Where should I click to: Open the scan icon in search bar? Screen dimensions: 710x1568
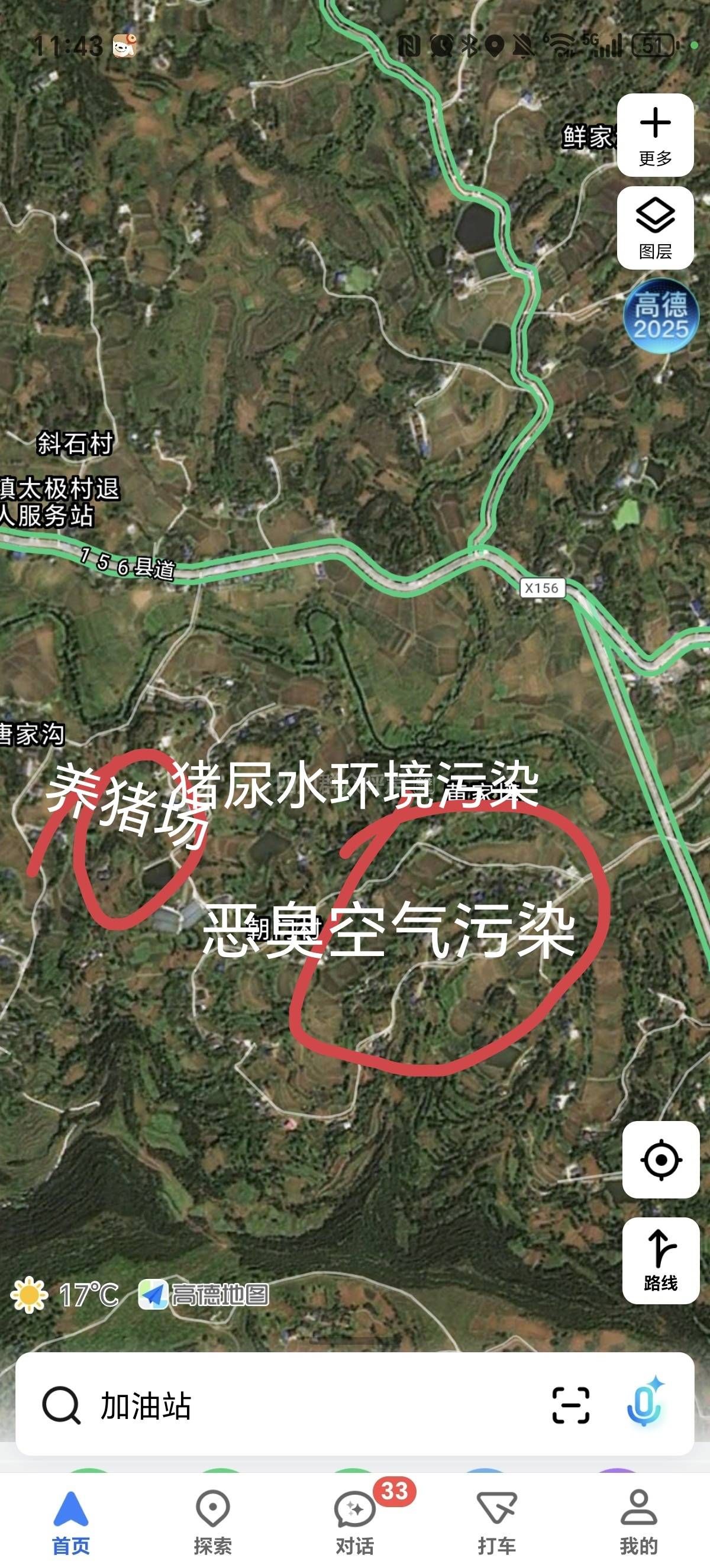click(x=570, y=1405)
